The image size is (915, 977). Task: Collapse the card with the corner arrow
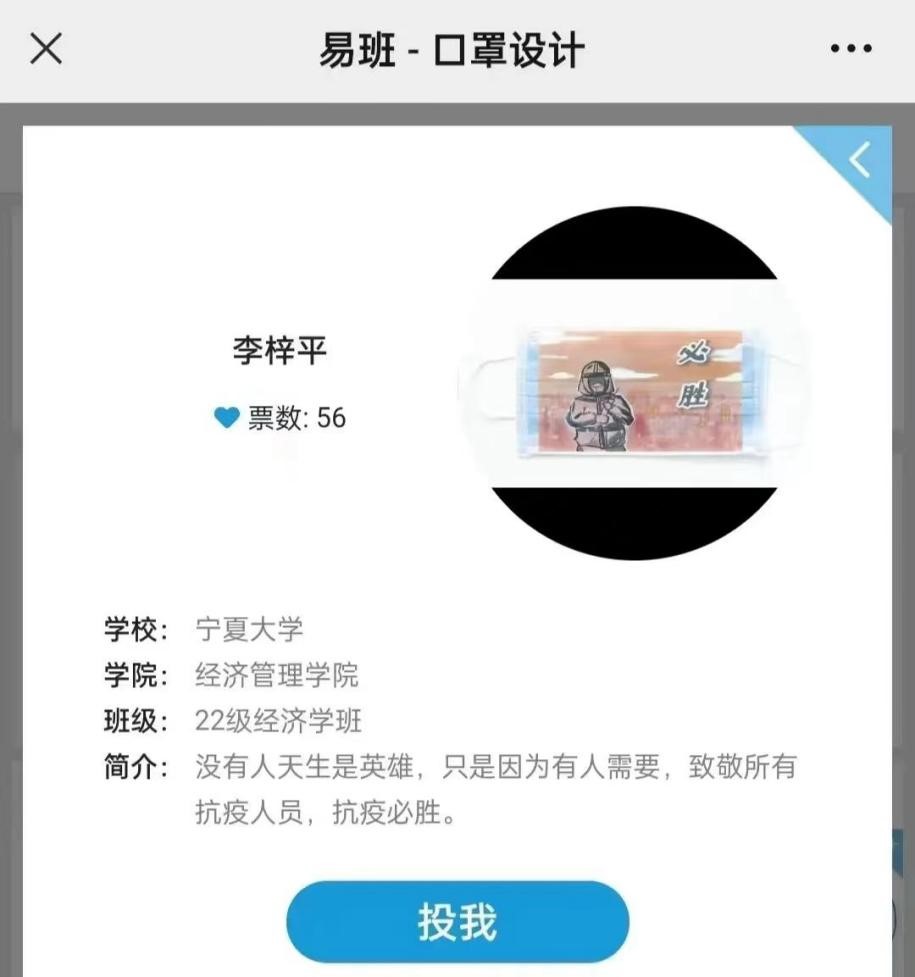click(861, 160)
